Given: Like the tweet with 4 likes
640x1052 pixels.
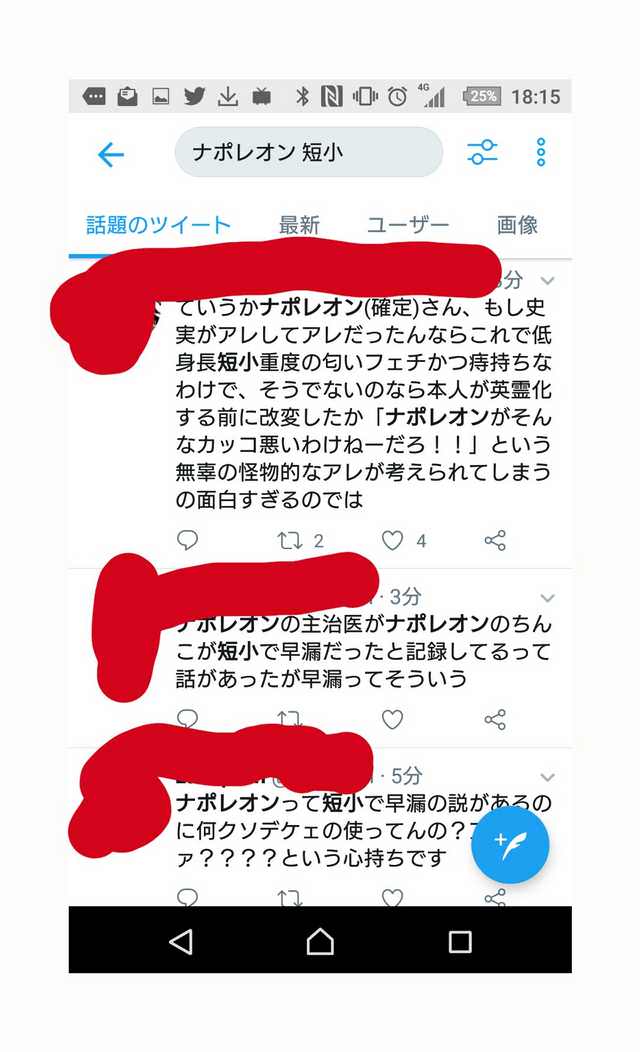Looking at the screenshot, I should pos(404,540).
